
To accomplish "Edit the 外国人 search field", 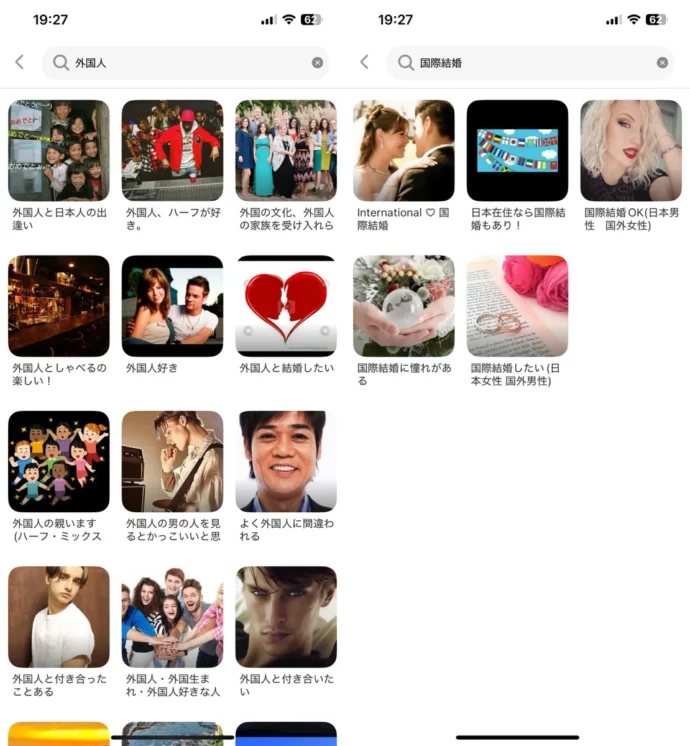I will (180, 62).
